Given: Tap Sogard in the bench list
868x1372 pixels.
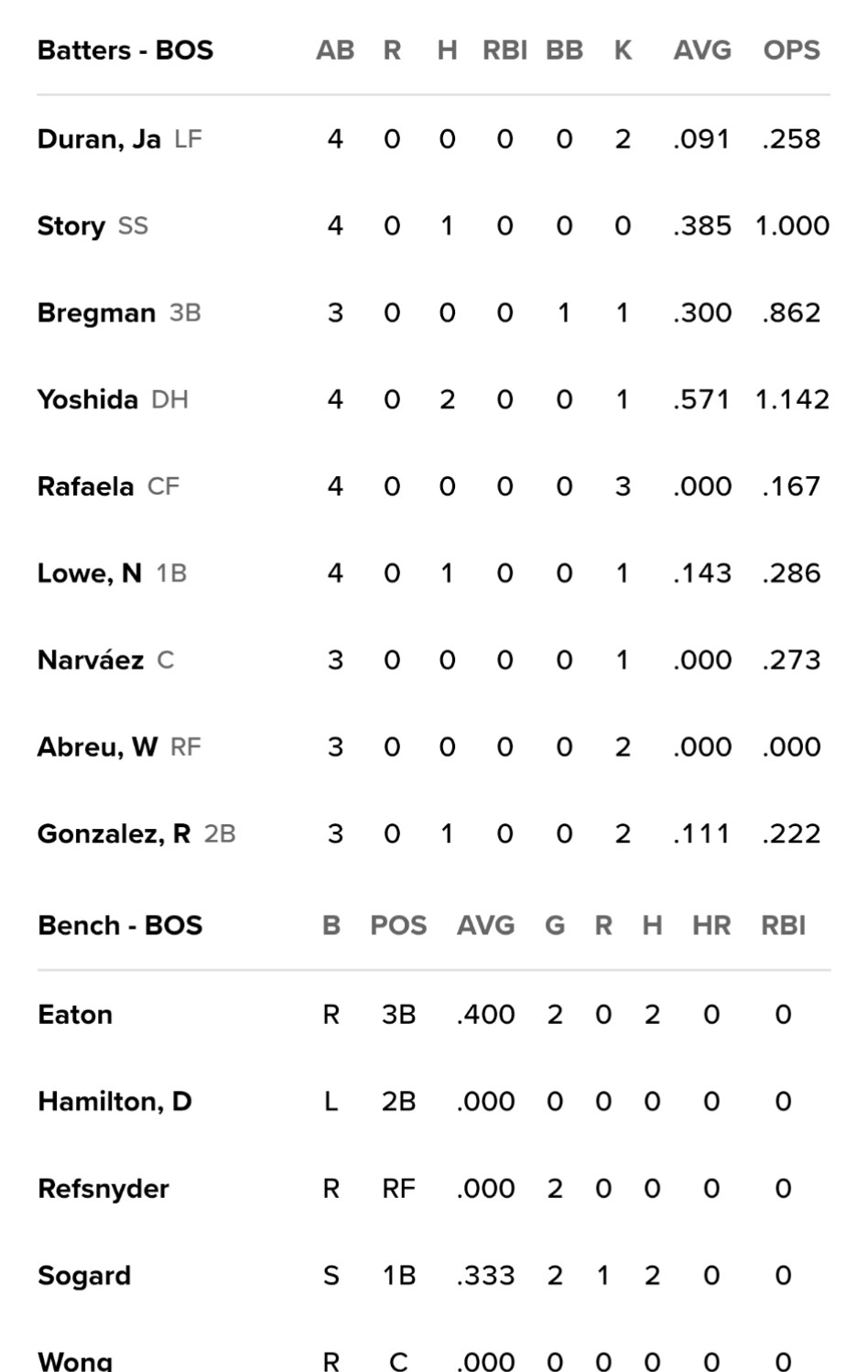Looking at the screenshot, I should [x=84, y=1276].
